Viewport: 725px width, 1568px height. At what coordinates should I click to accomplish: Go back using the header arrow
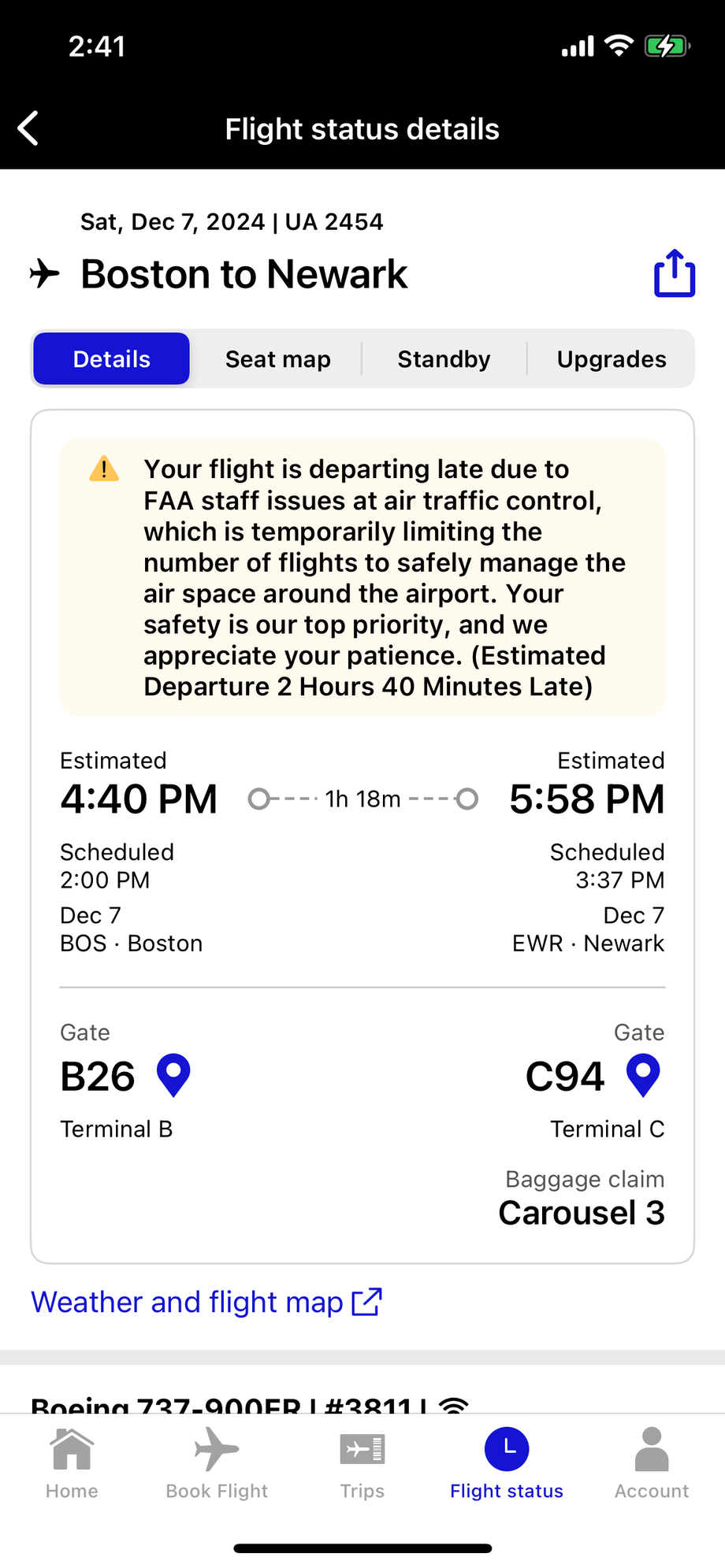28,128
